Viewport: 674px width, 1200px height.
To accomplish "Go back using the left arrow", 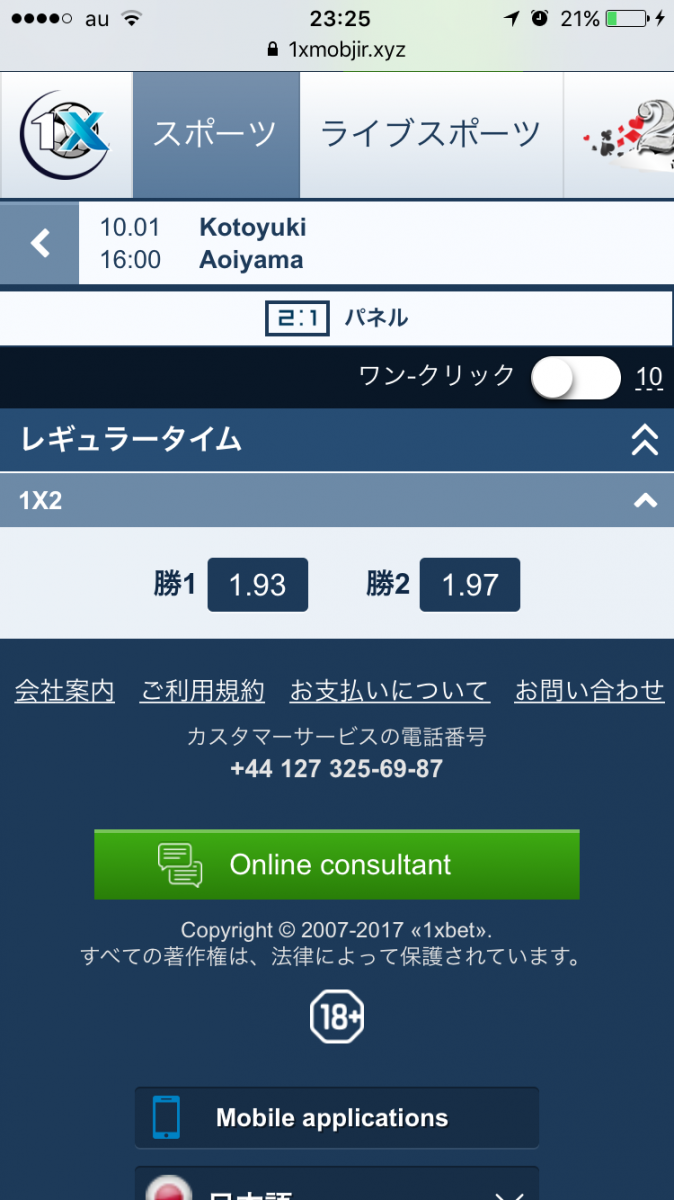I will point(40,243).
